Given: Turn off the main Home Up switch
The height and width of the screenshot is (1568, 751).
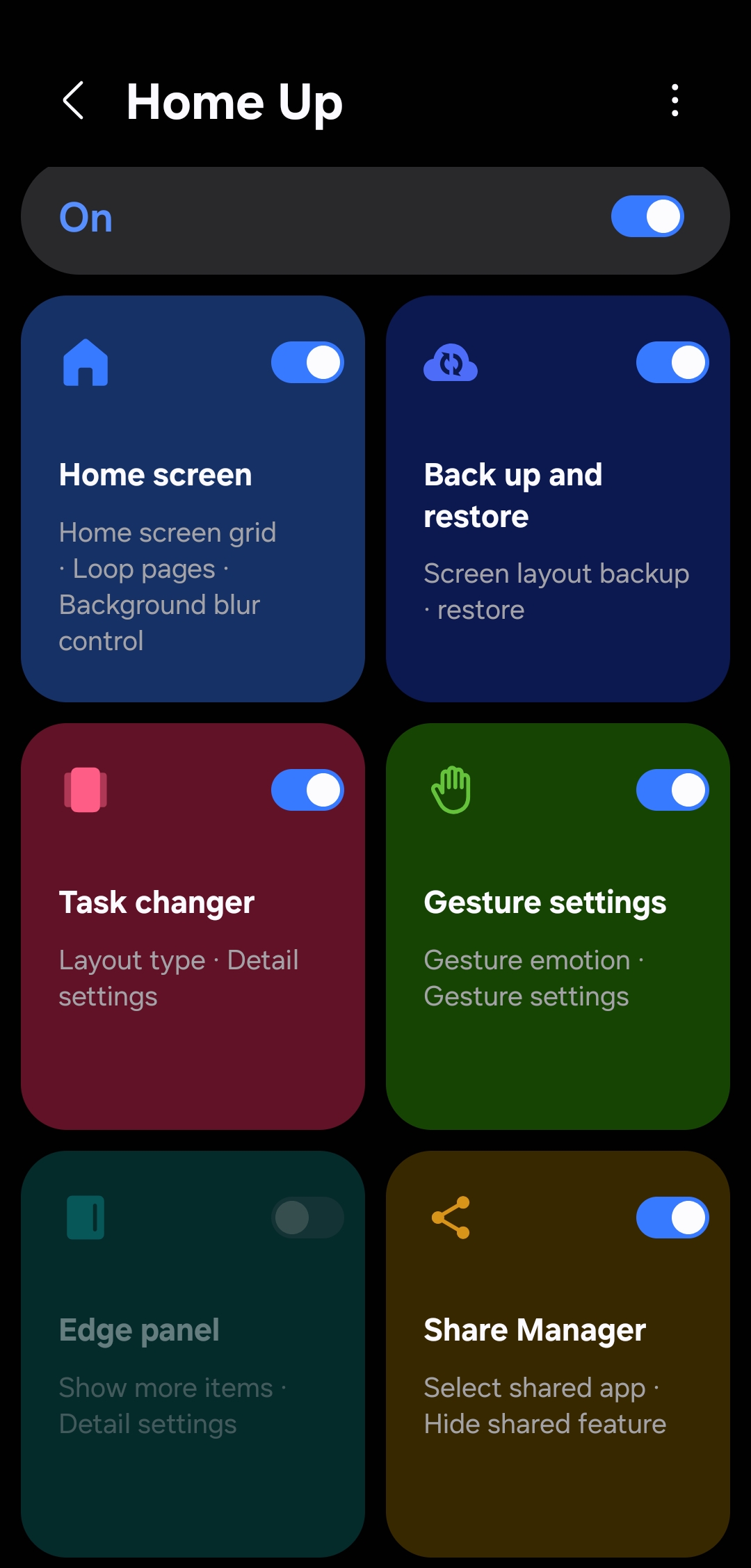Looking at the screenshot, I should 647,217.
